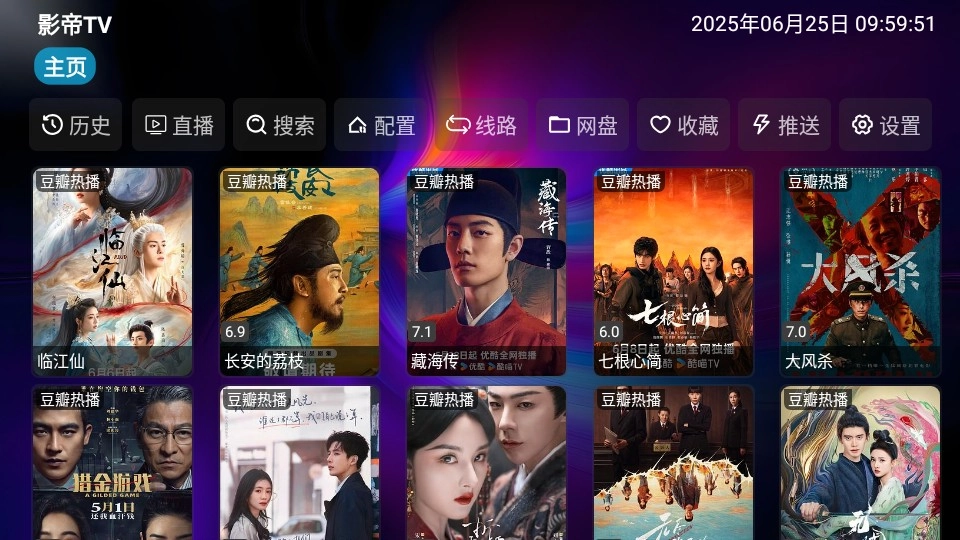The height and width of the screenshot is (540, 960).
Task: Select the 主页 tab
Action: coord(65,67)
